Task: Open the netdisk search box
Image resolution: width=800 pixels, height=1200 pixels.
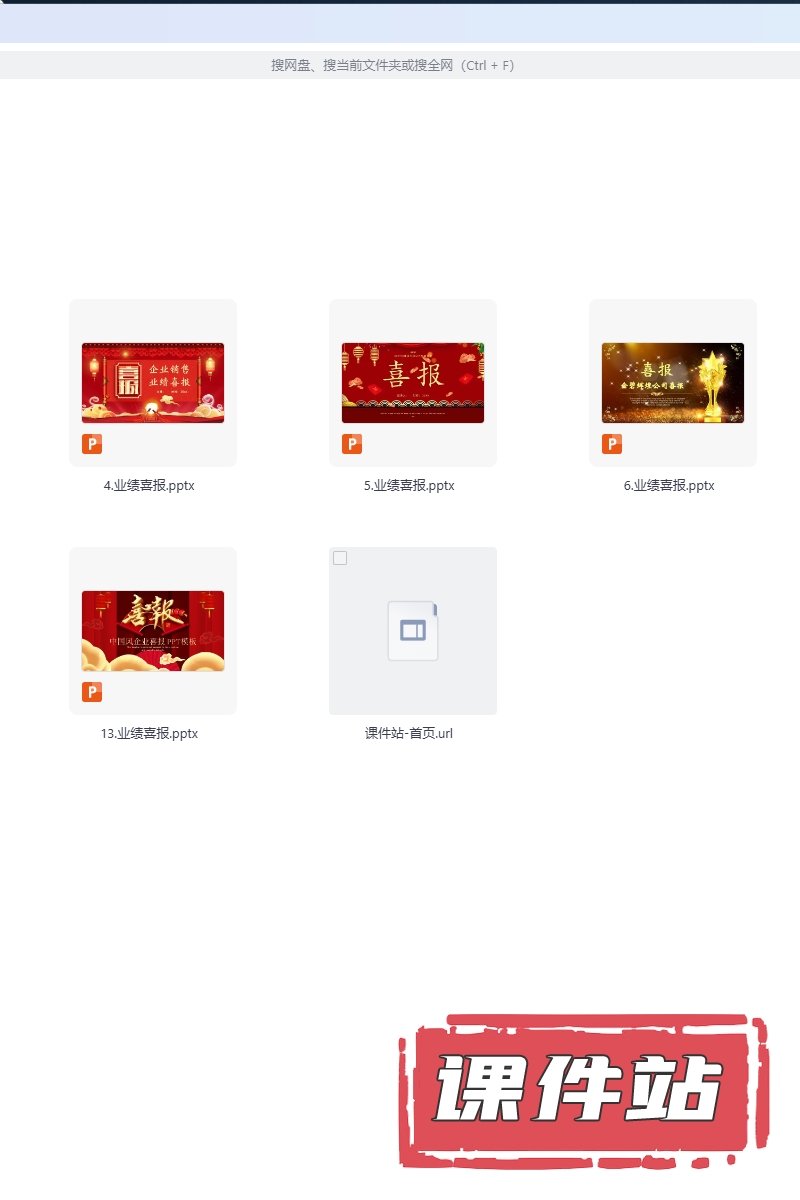Action: coord(392,66)
